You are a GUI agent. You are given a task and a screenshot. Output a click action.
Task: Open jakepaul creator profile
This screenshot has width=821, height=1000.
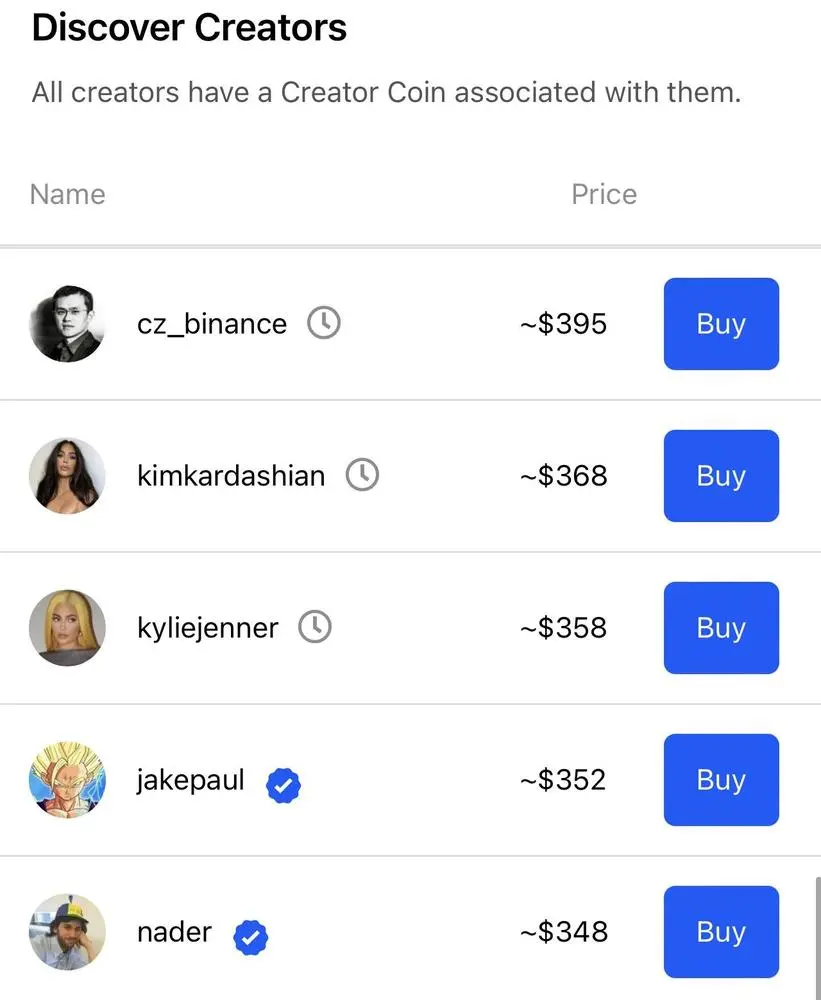[190, 780]
